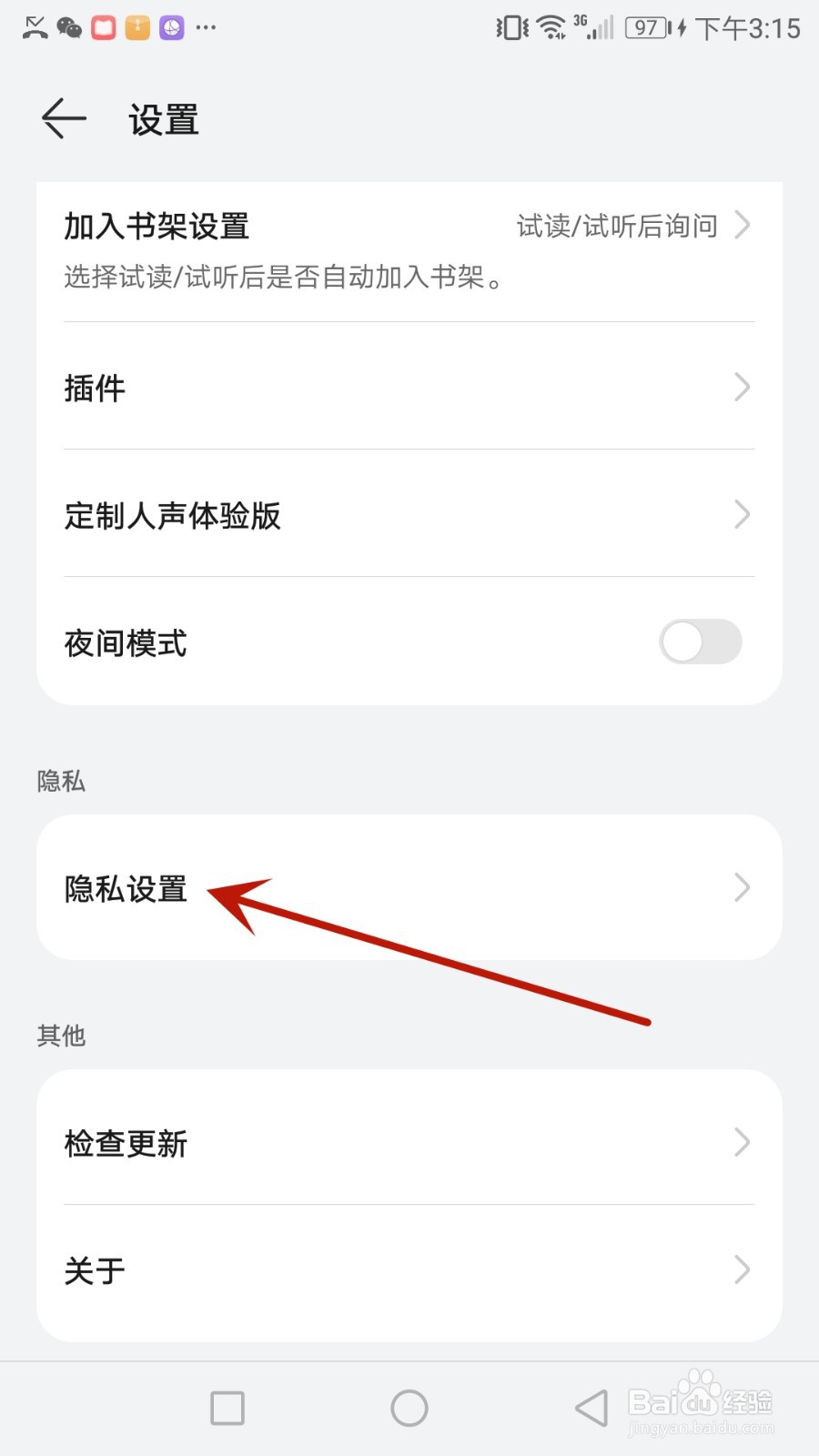Open 加入书架设置 via its chevron
819x1456 pixels.
tap(743, 226)
